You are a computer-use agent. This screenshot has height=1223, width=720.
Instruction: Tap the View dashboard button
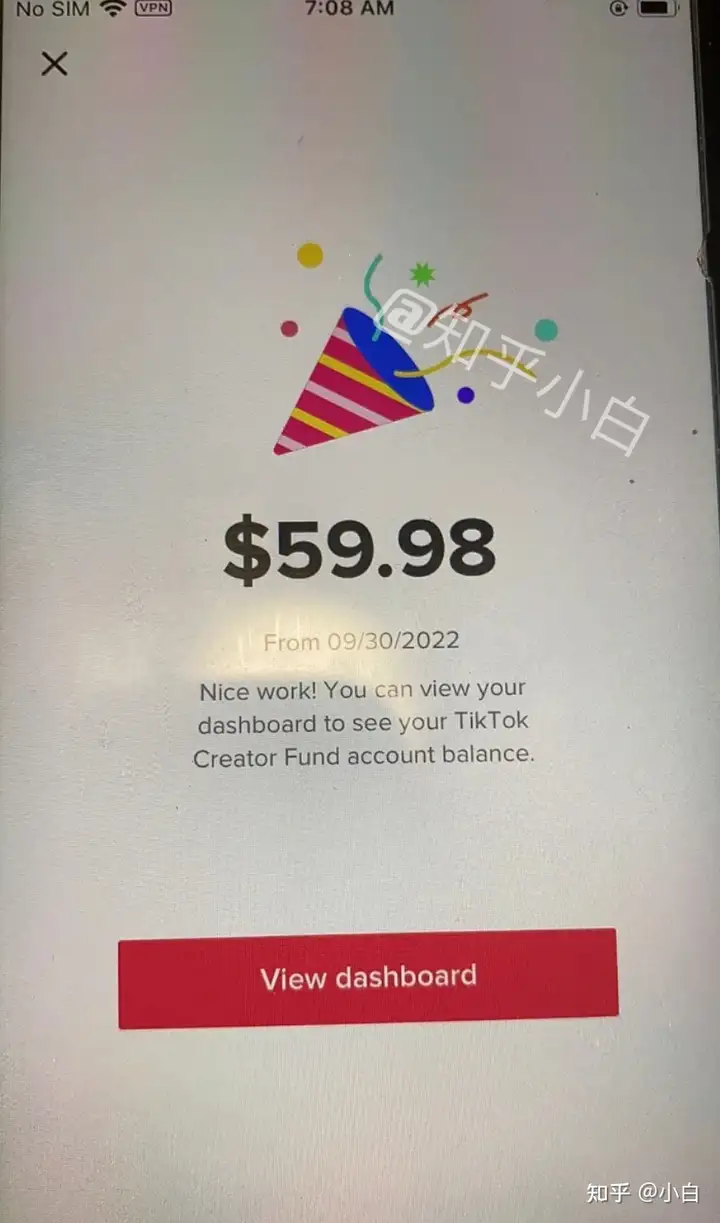tap(368, 978)
